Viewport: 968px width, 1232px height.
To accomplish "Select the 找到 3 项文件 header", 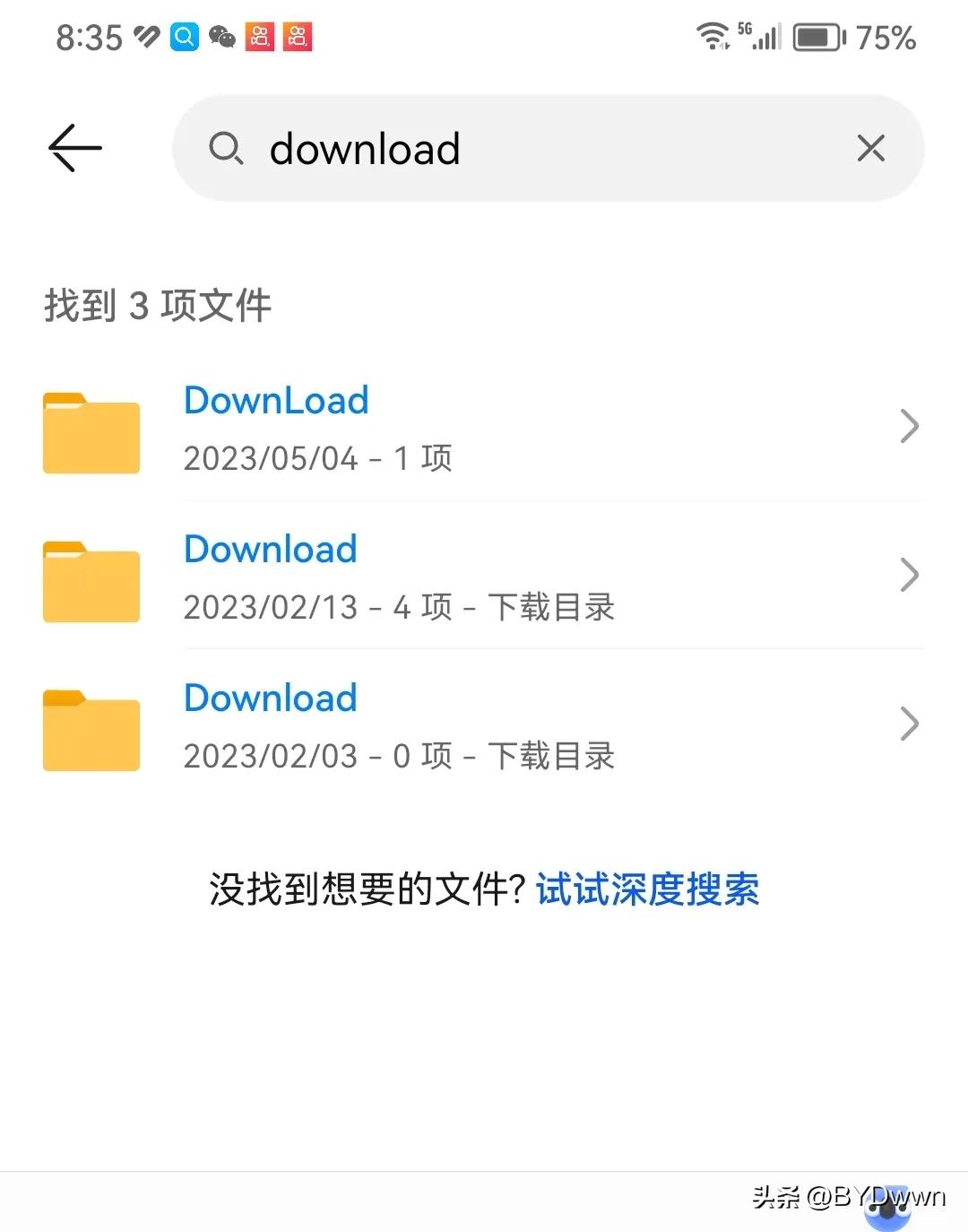I will tap(158, 306).
